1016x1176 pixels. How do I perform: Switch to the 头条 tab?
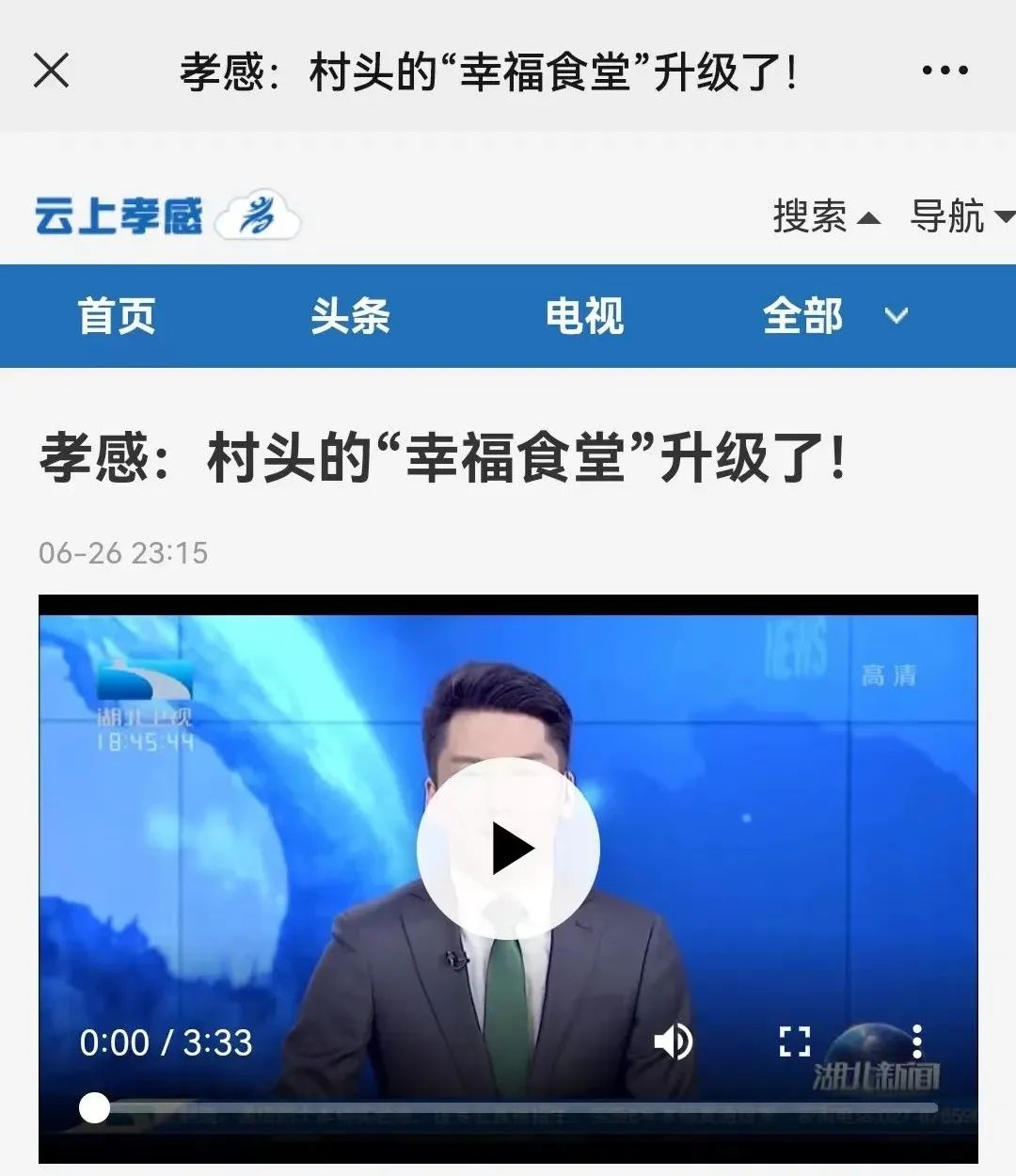(x=350, y=316)
